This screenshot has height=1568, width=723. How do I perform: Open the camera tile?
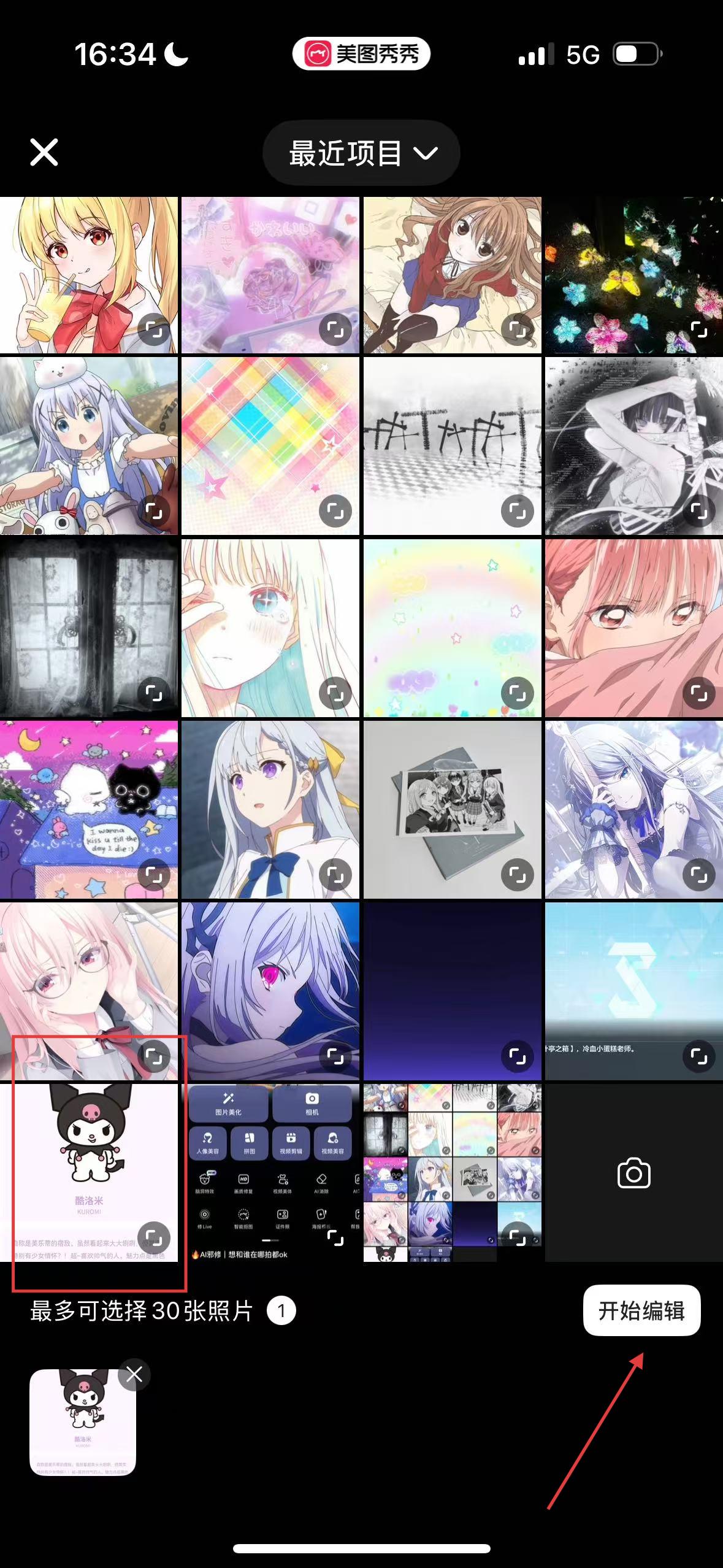pos(633,1173)
